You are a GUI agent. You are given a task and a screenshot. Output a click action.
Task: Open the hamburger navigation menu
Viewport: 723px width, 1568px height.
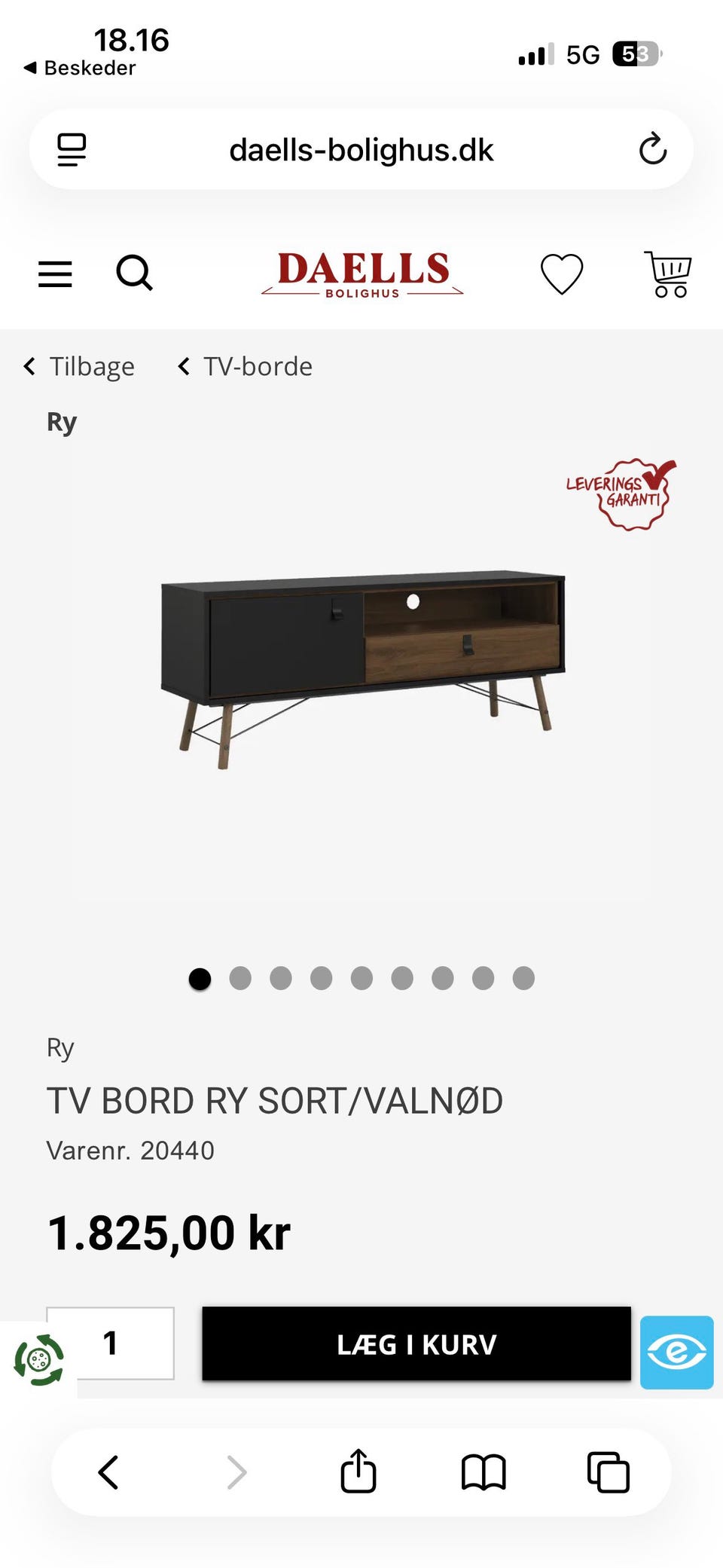[x=54, y=274]
